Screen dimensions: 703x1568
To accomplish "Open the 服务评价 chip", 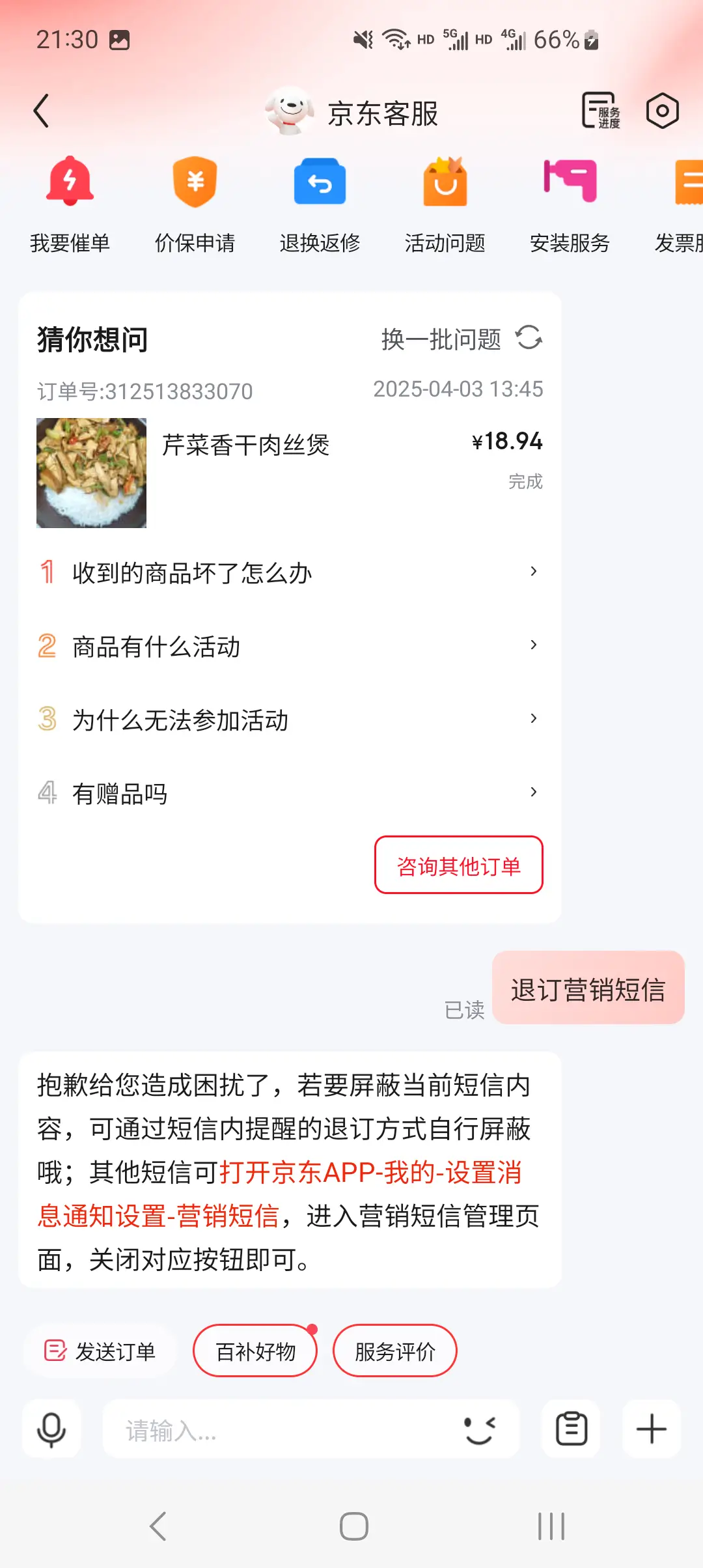I will pos(394,1351).
